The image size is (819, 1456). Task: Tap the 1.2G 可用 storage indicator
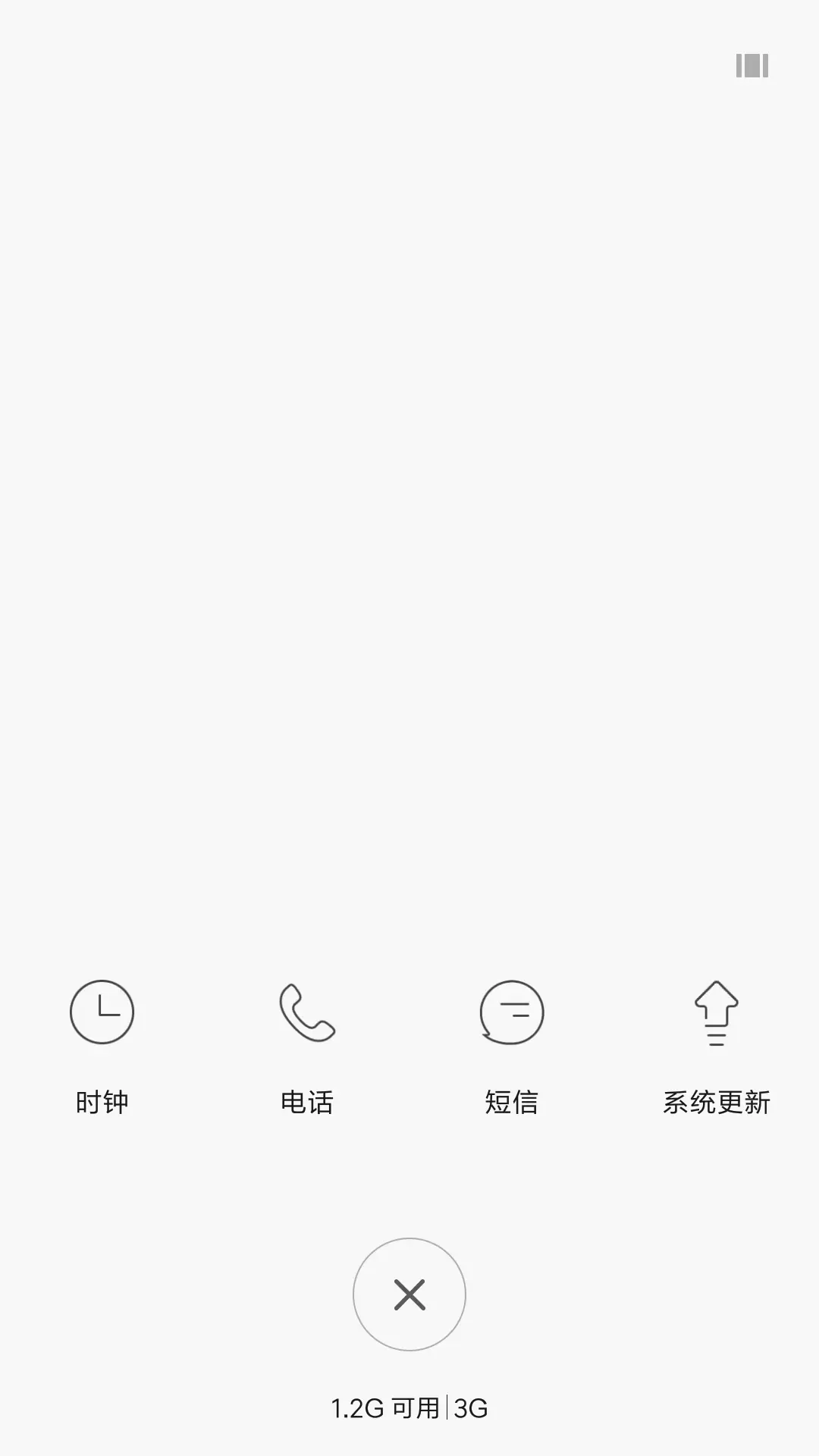point(388,1407)
